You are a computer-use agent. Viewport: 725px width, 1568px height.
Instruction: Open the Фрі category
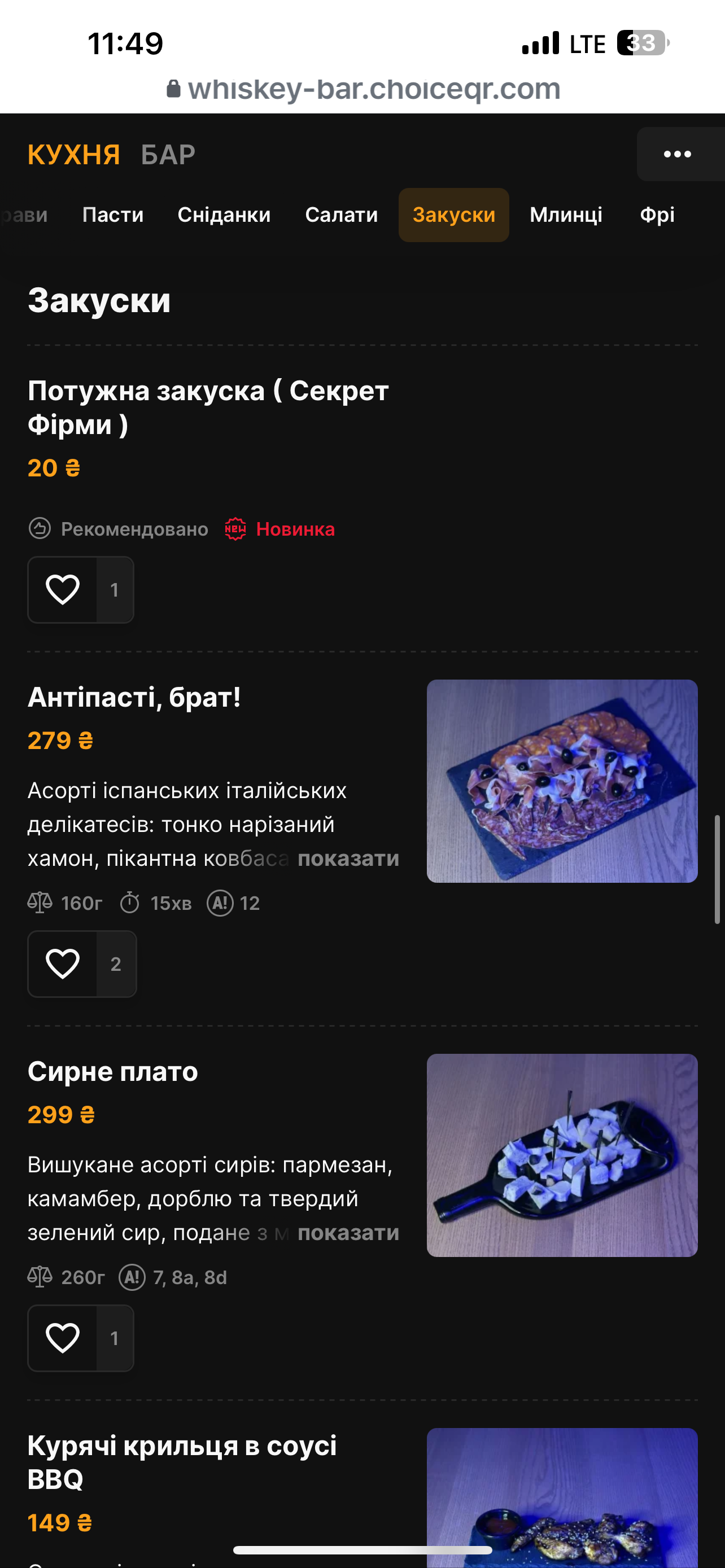657,215
